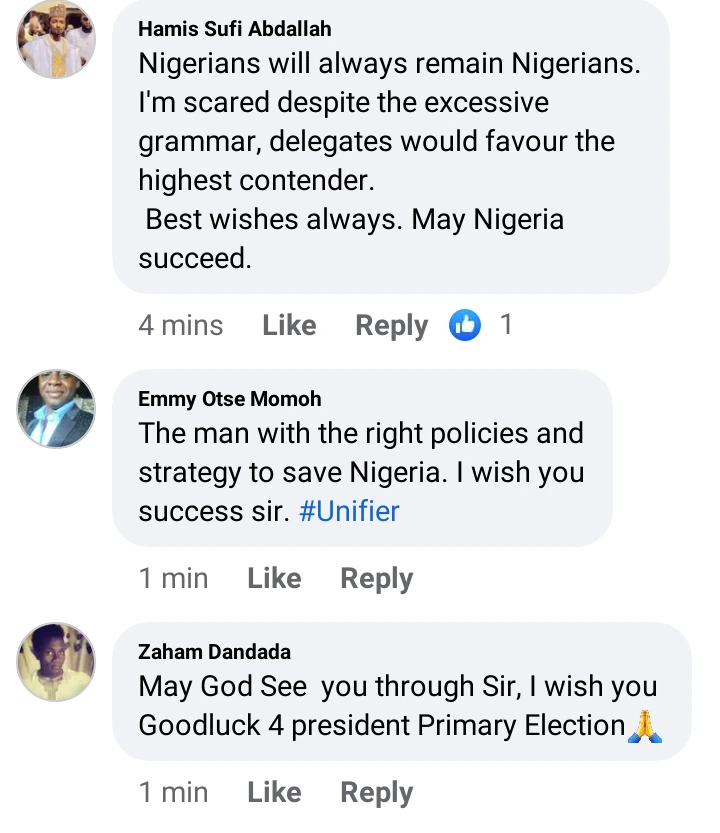View Emmy Otse Momoh's profile photo
The height and width of the screenshot is (833, 720).
click(57, 408)
